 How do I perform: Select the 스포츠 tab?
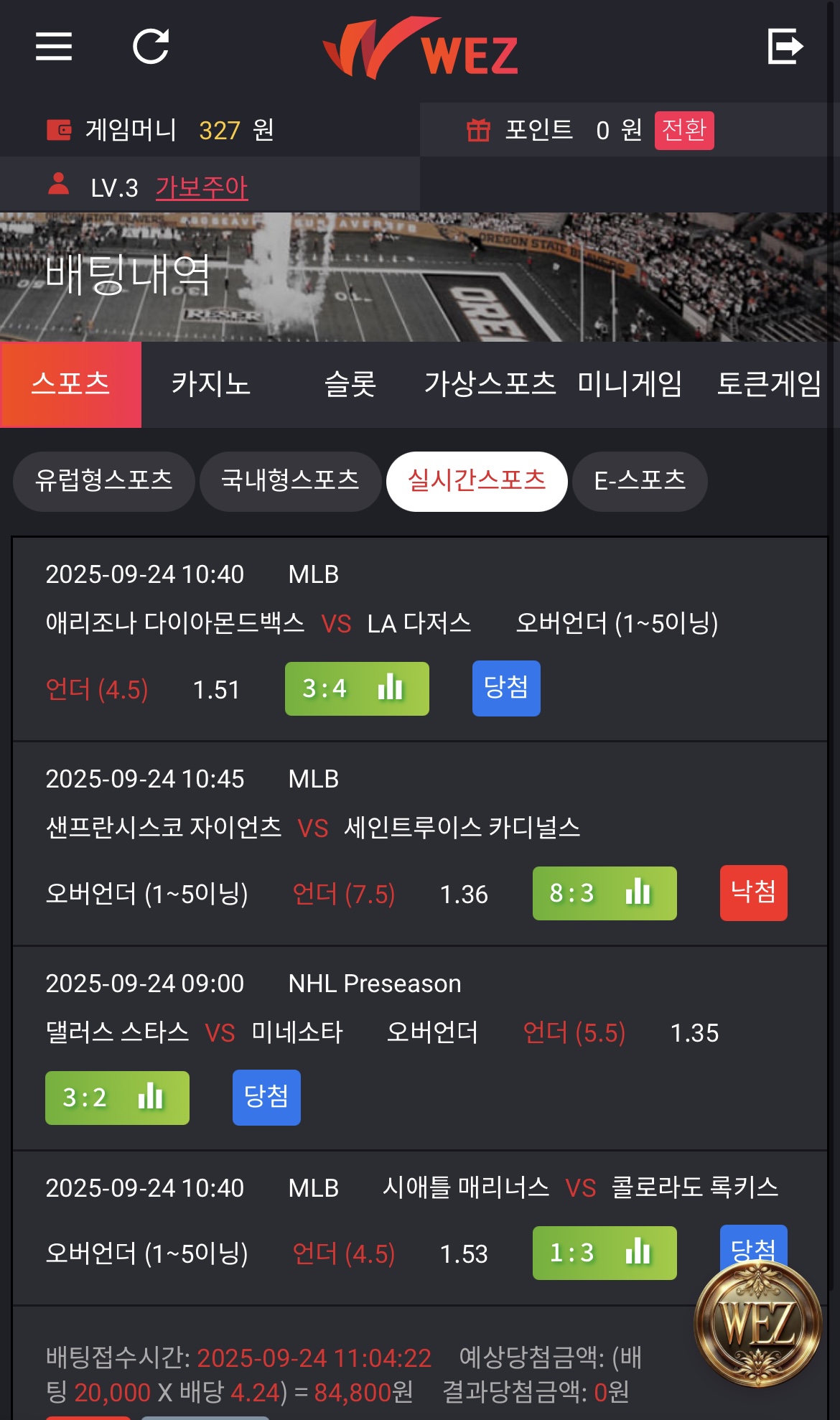[x=70, y=384]
